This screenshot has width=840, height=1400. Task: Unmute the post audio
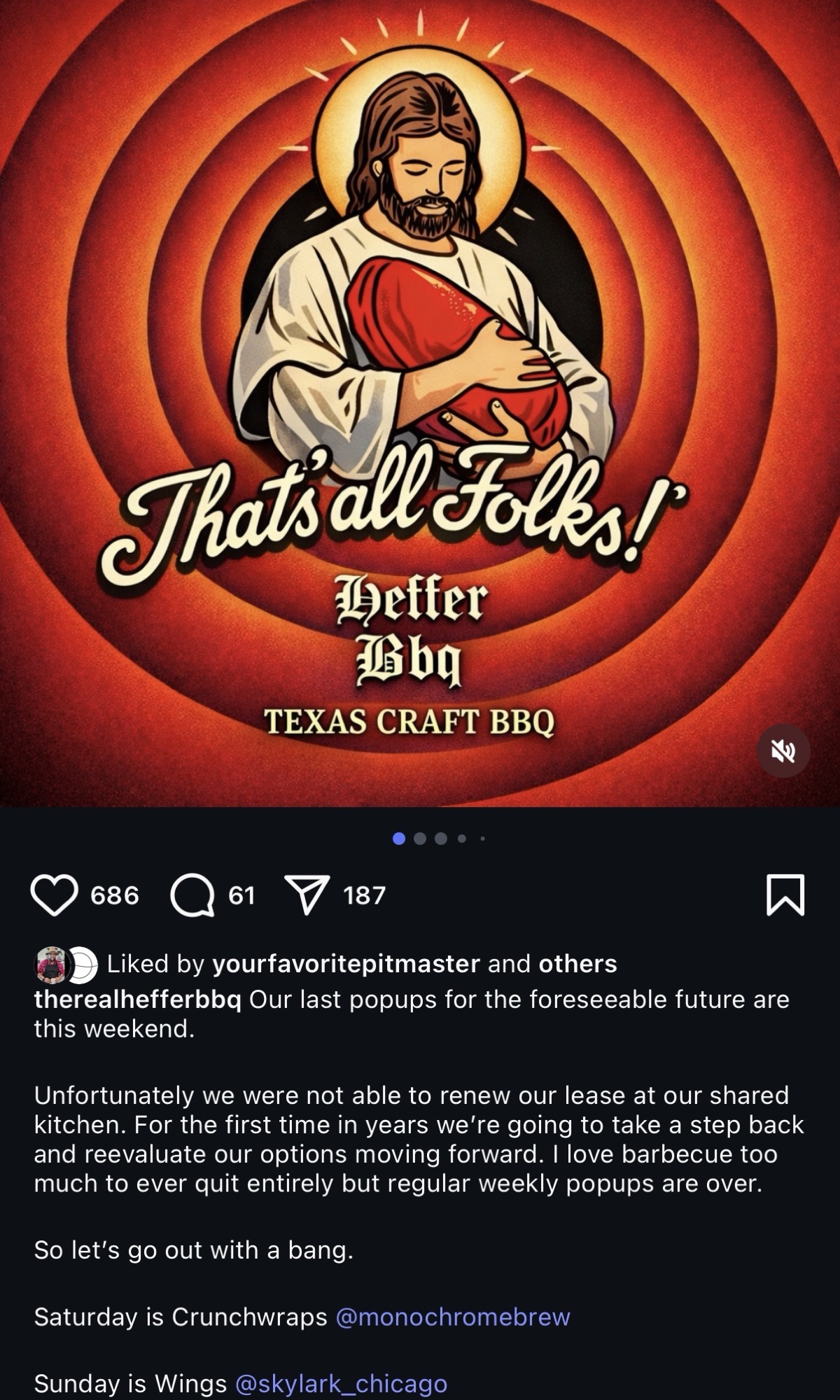[x=783, y=752]
